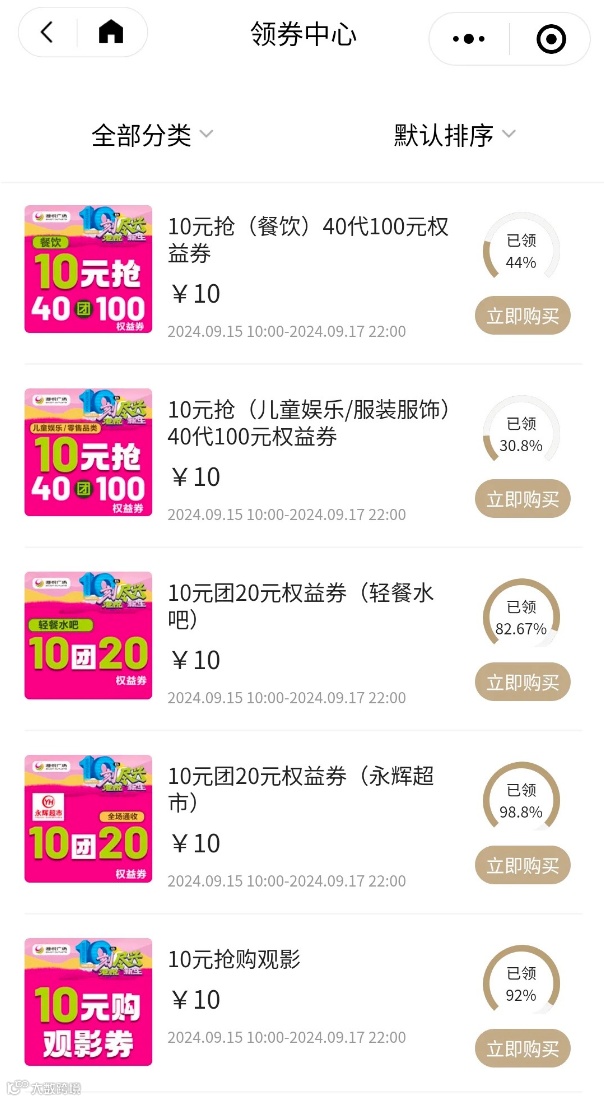604x1101 pixels.
Task: Buy the 餐饮 40代100元 coupon now
Action: 522,316
